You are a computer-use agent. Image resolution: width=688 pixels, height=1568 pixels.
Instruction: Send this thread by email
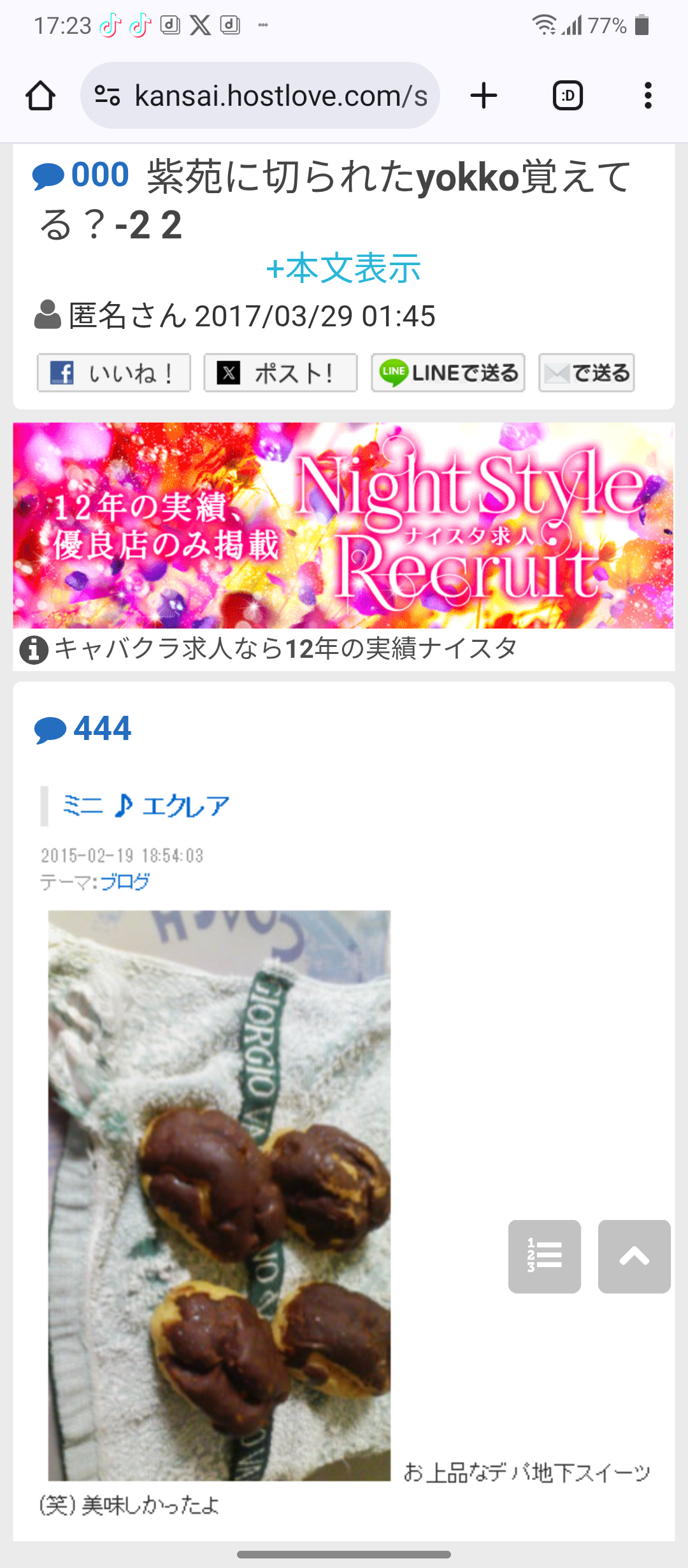pos(586,373)
